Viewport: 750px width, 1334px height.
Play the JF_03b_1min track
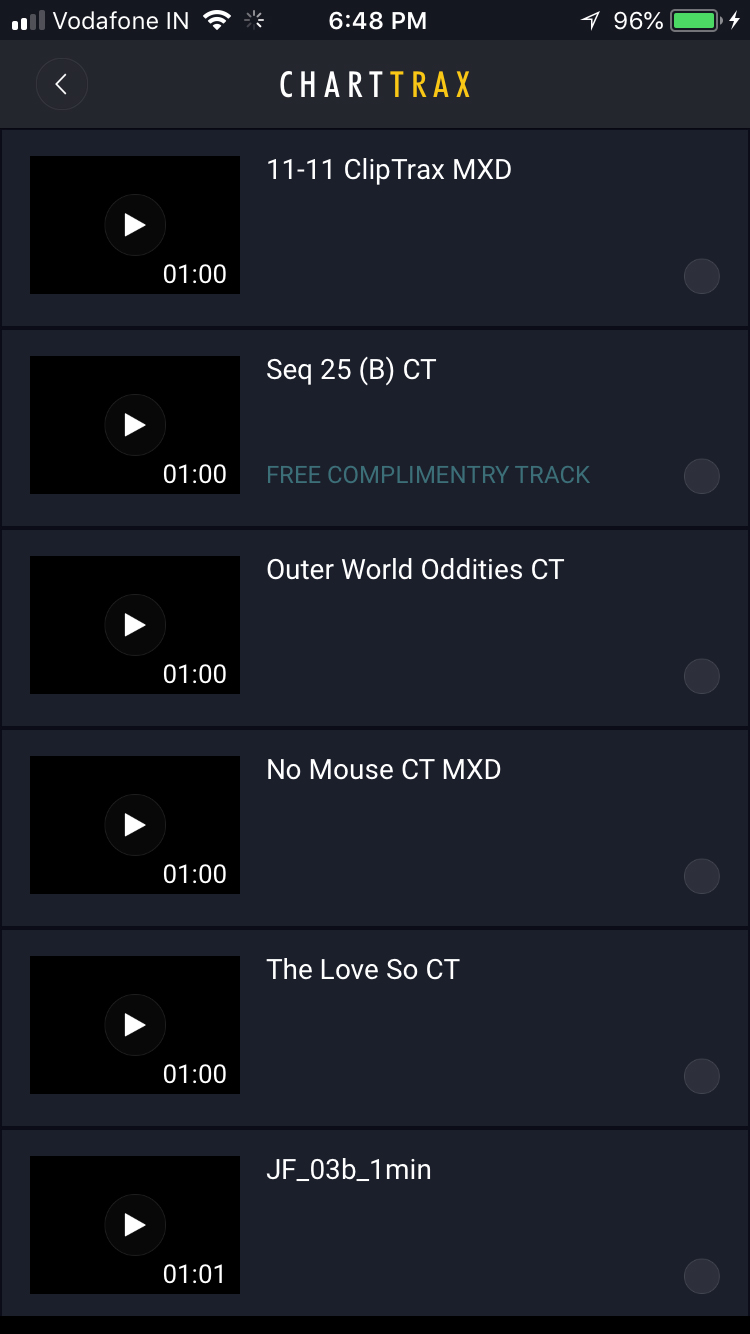[135, 1225]
